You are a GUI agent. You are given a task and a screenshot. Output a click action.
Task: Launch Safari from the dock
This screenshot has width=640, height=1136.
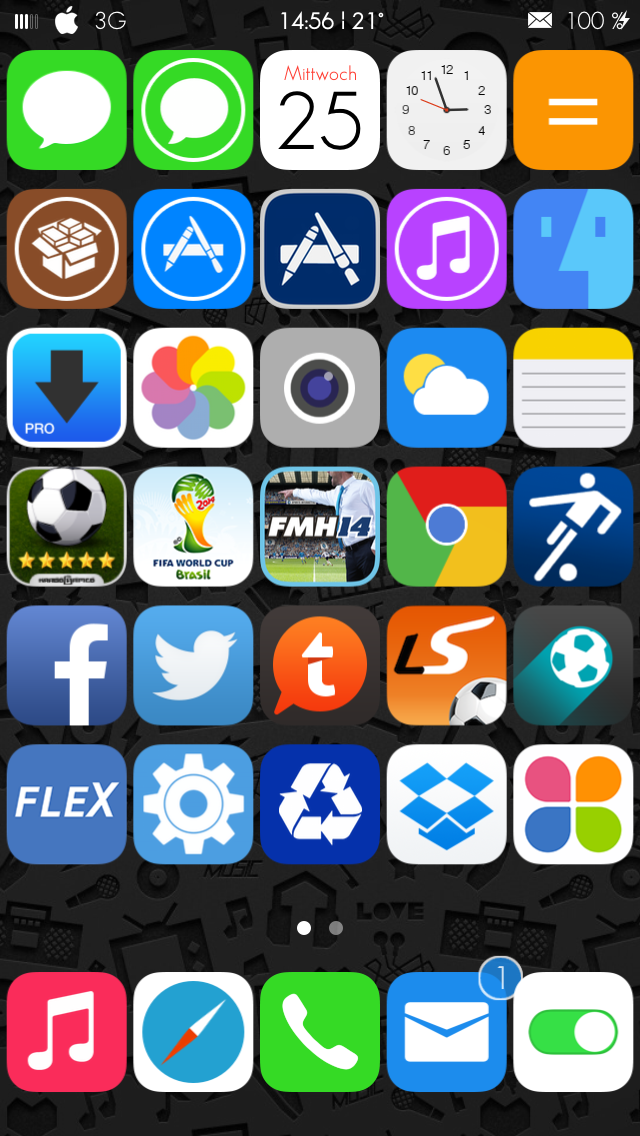click(193, 1032)
